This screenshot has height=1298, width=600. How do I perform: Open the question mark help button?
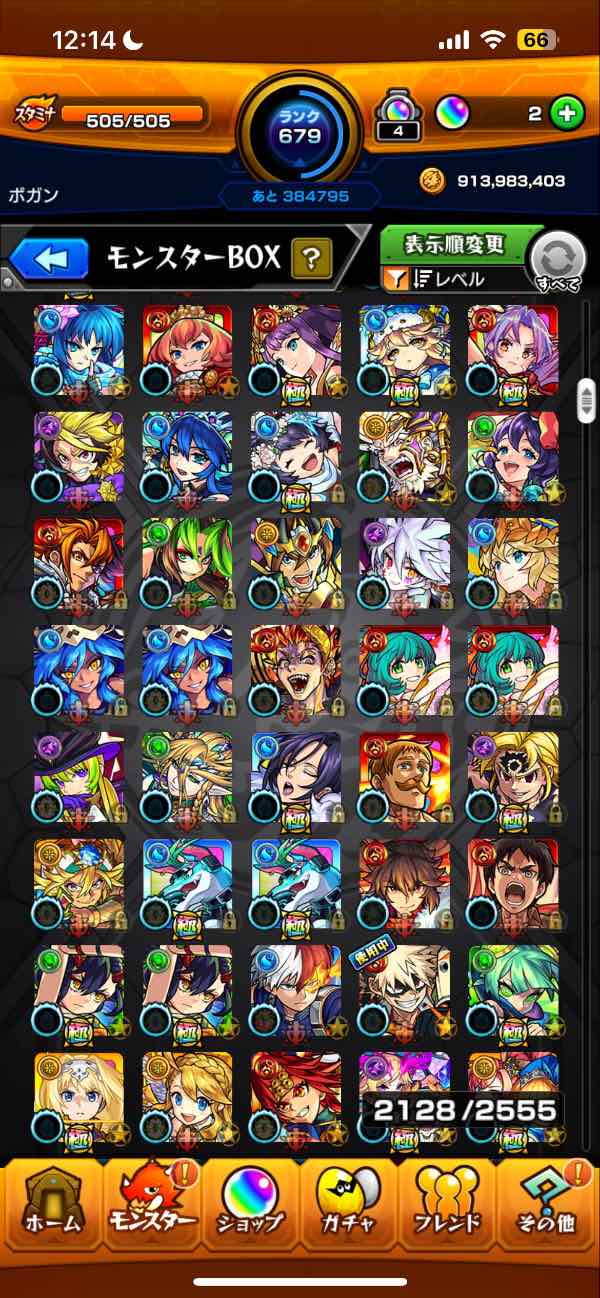[x=311, y=260]
